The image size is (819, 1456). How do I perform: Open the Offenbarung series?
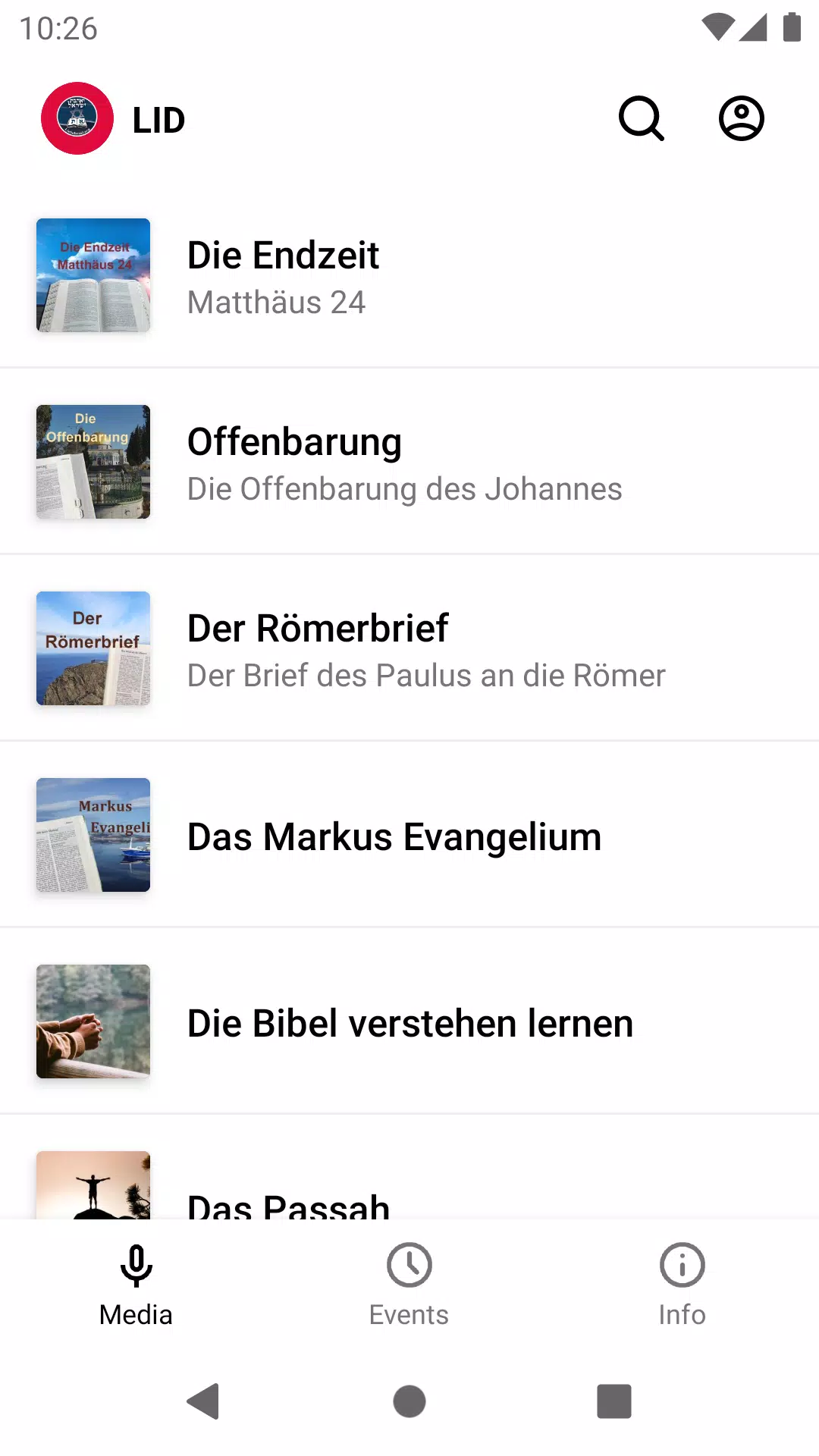pyautogui.click(x=409, y=462)
